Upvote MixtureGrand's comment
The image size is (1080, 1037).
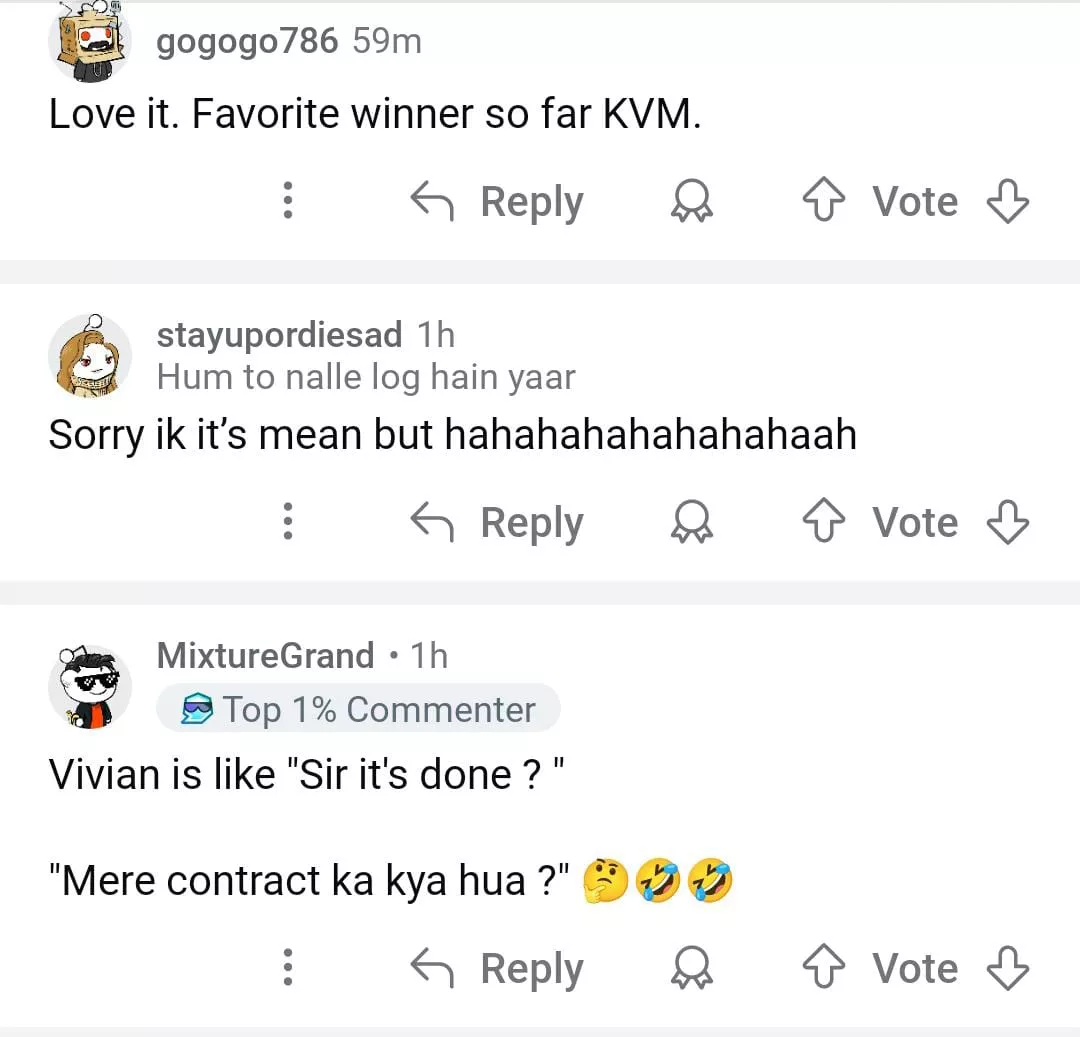(822, 969)
